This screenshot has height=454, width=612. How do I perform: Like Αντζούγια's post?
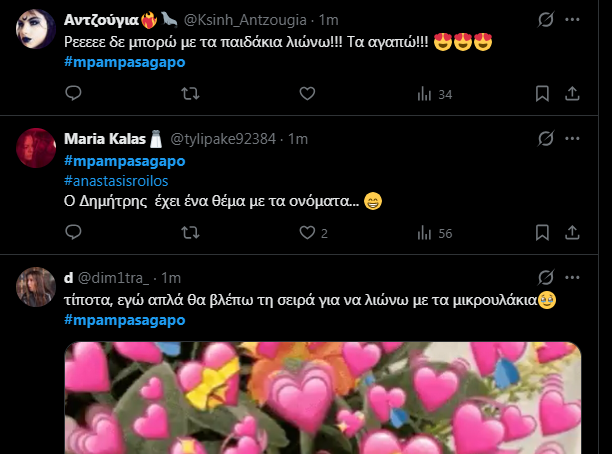(309, 94)
